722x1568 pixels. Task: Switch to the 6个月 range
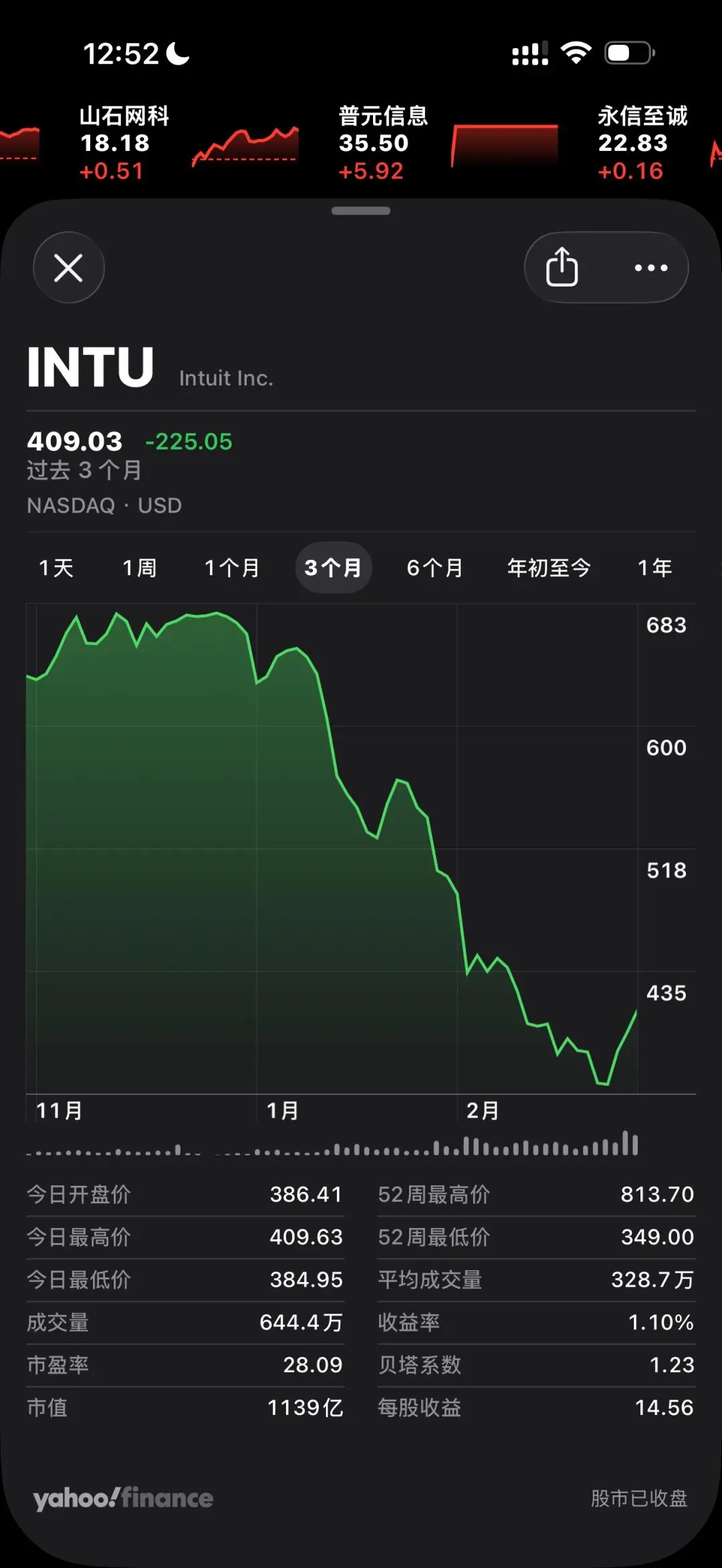pyautogui.click(x=435, y=568)
